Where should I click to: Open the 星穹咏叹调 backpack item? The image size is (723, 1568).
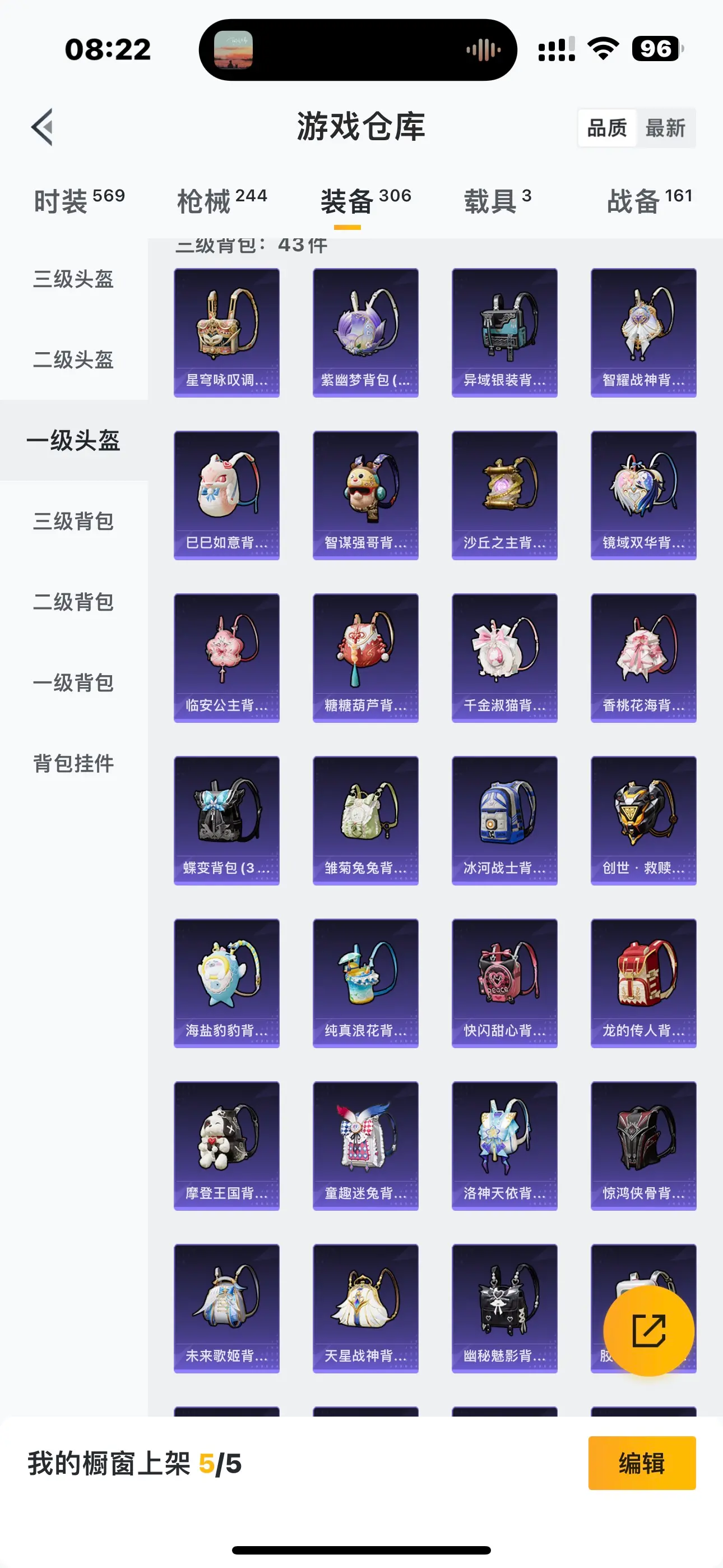point(226,333)
